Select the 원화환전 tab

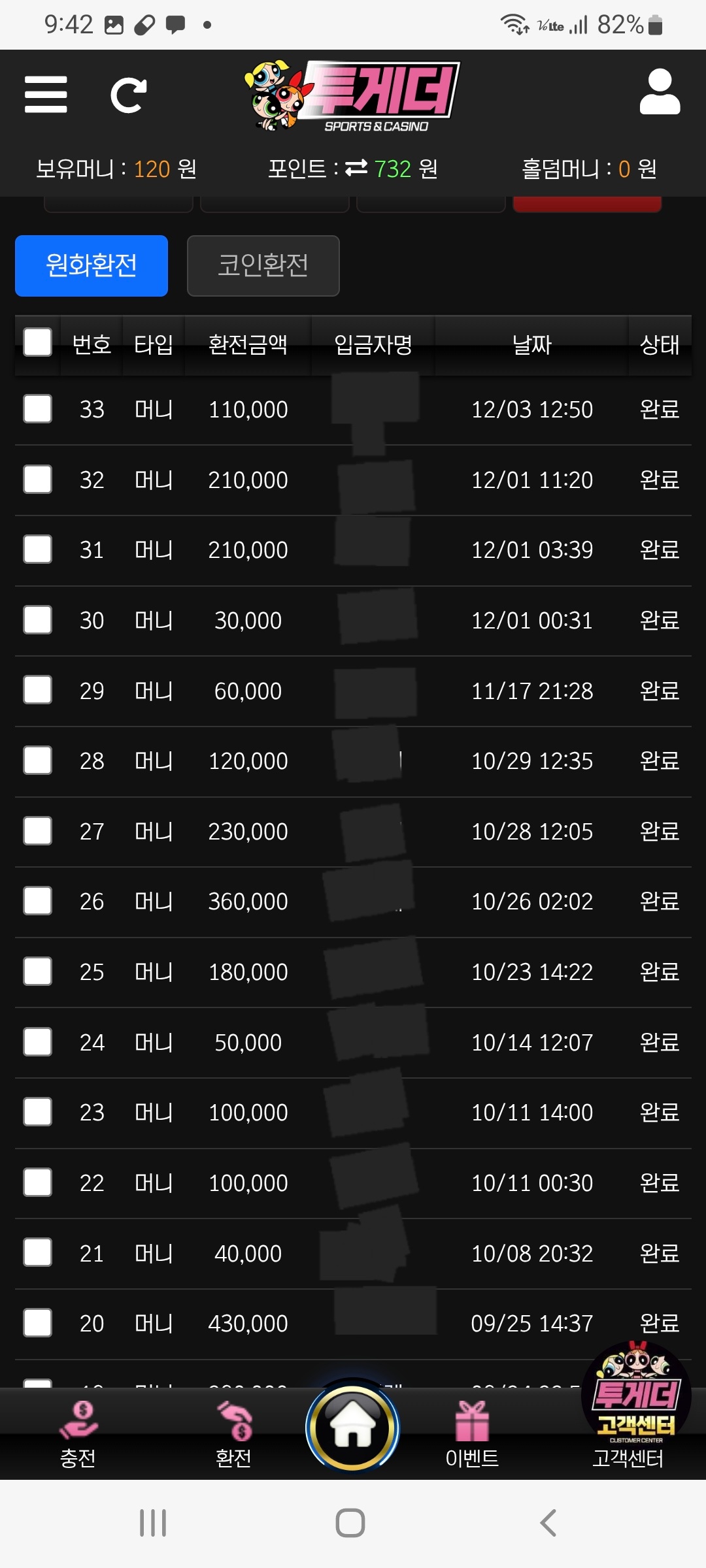[92, 266]
